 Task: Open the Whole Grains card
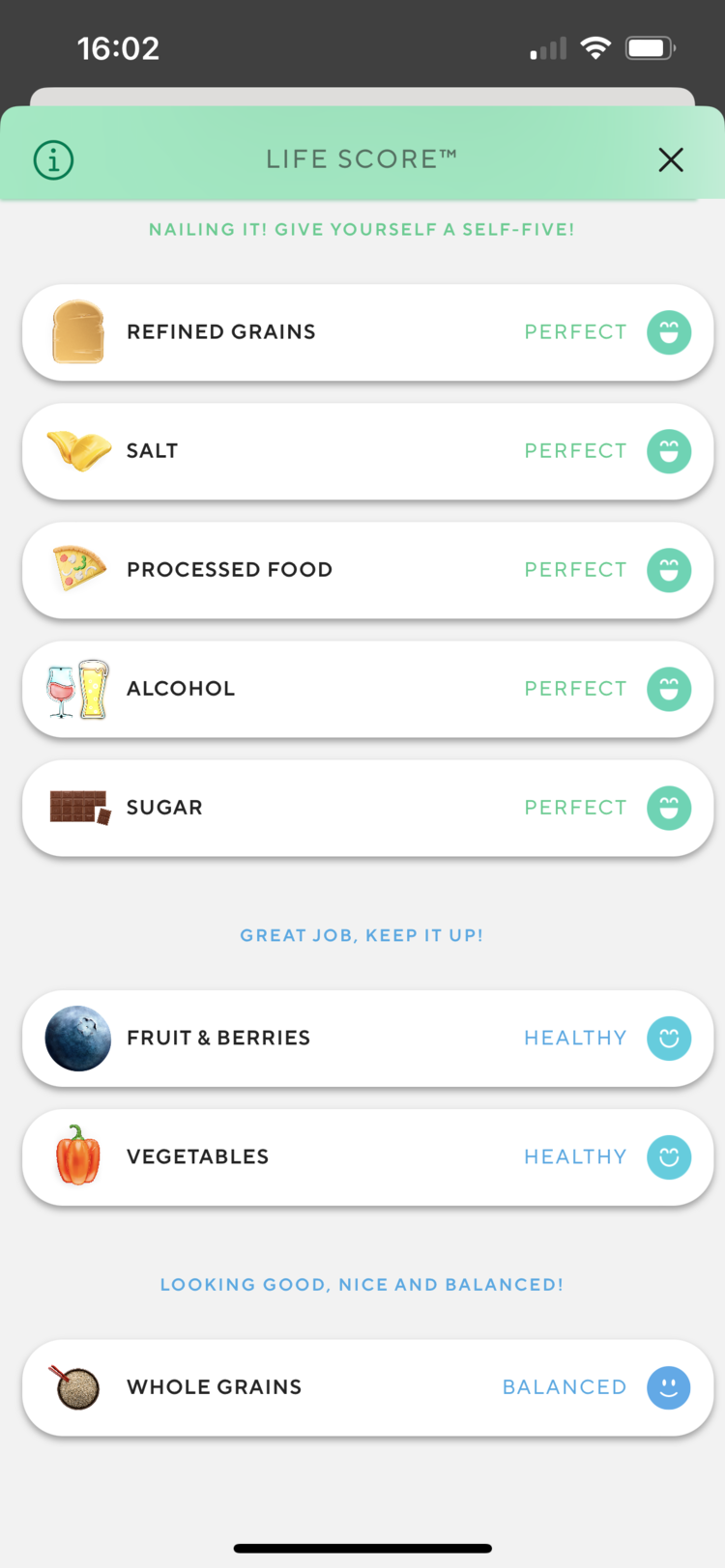click(x=367, y=1387)
